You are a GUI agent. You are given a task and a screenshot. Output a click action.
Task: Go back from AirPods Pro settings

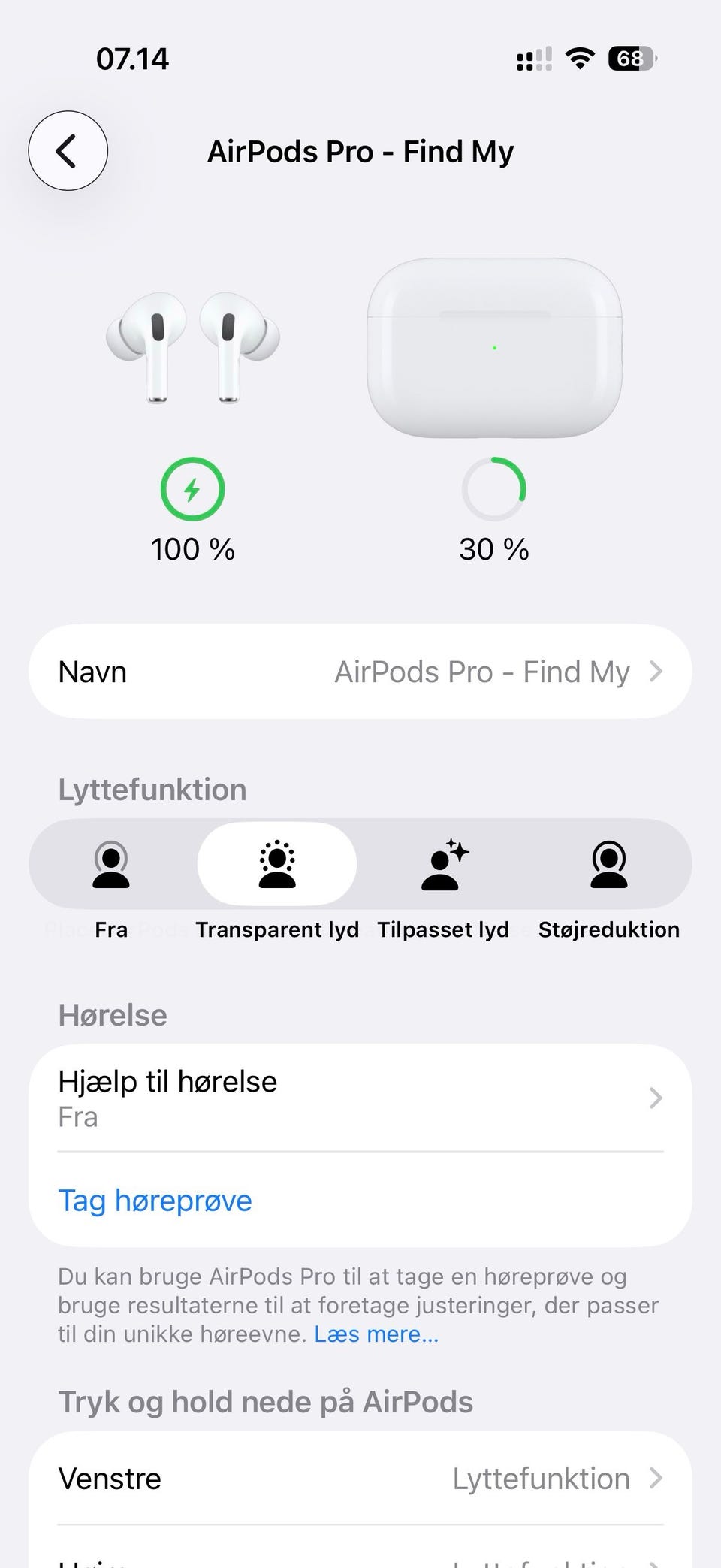pyautogui.click(x=68, y=151)
